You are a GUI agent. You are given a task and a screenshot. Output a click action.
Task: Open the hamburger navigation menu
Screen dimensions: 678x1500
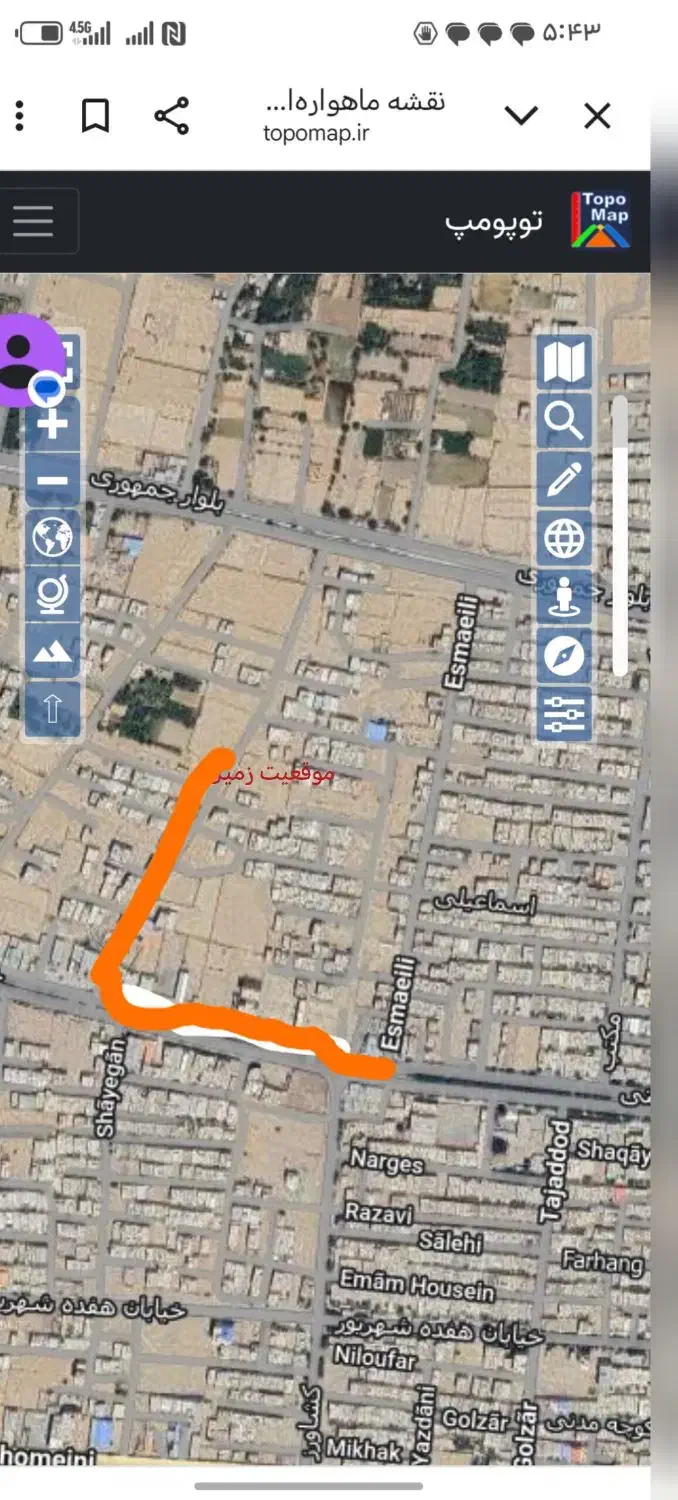[x=33, y=221]
